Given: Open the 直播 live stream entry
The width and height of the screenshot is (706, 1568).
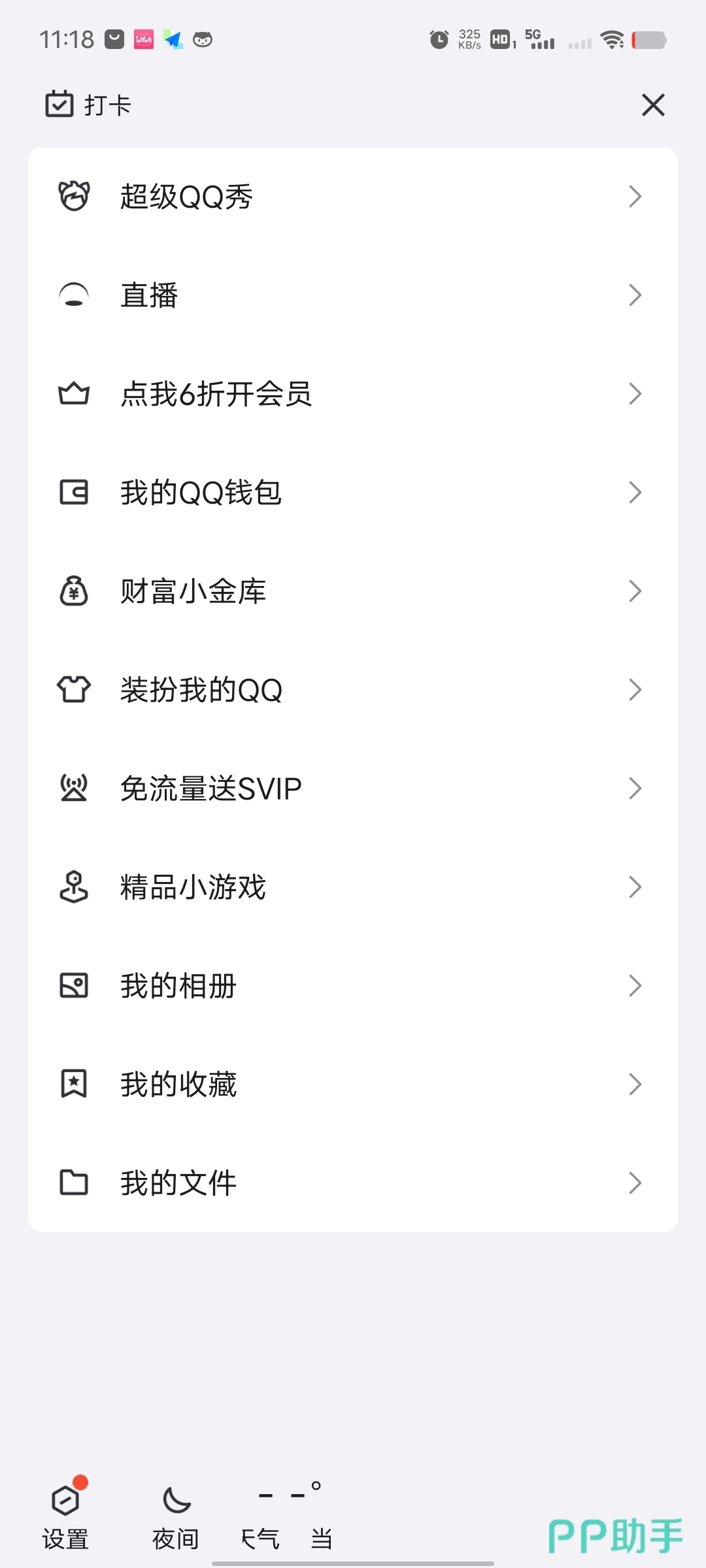Looking at the screenshot, I should 353,295.
